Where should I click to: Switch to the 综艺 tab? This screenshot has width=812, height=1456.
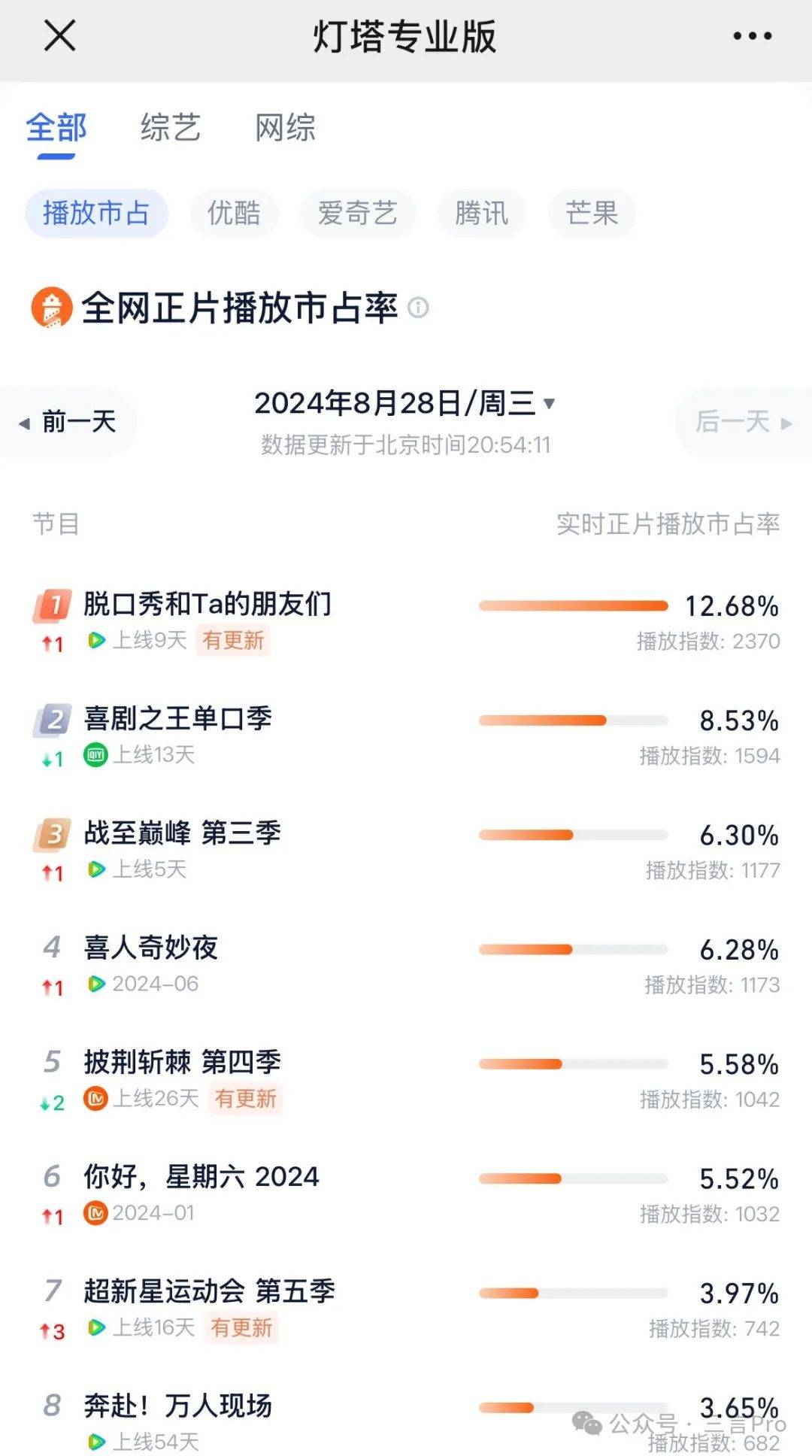(171, 127)
